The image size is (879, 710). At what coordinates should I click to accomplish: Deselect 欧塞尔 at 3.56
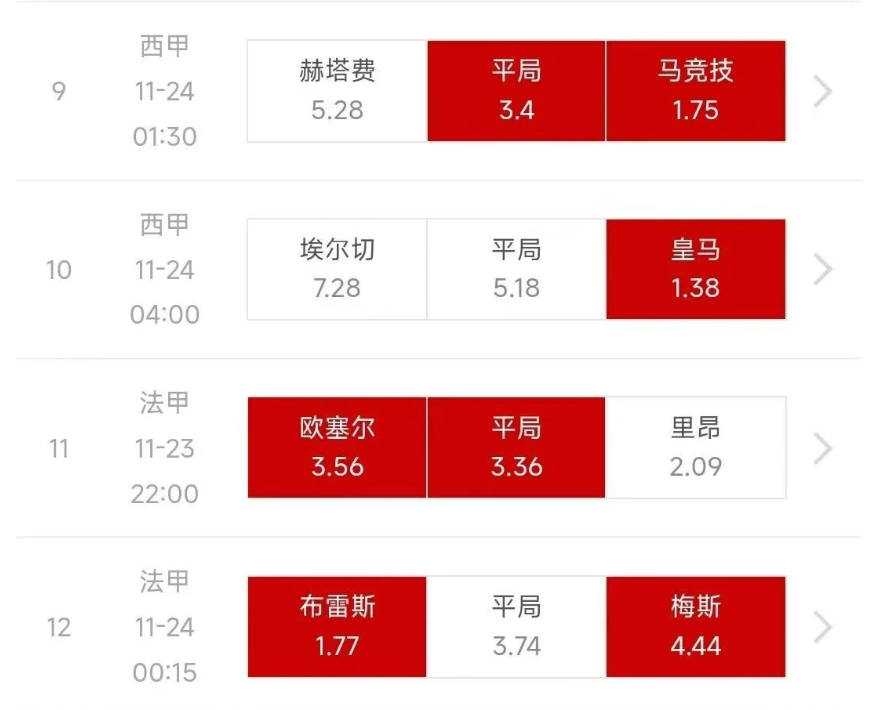pyautogui.click(x=337, y=447)
